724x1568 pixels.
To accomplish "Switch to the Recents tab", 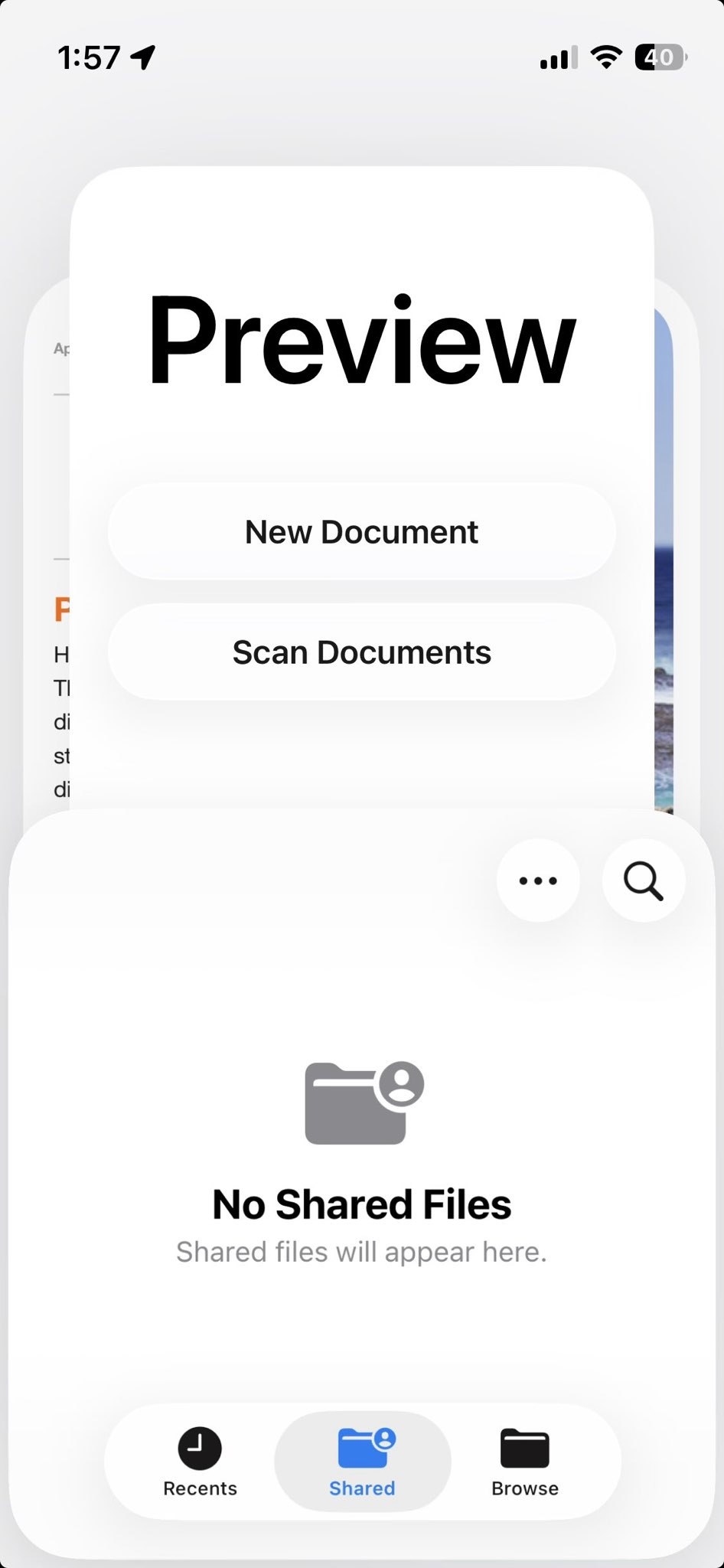I will pyautogui.click(x=200, y=1461).
